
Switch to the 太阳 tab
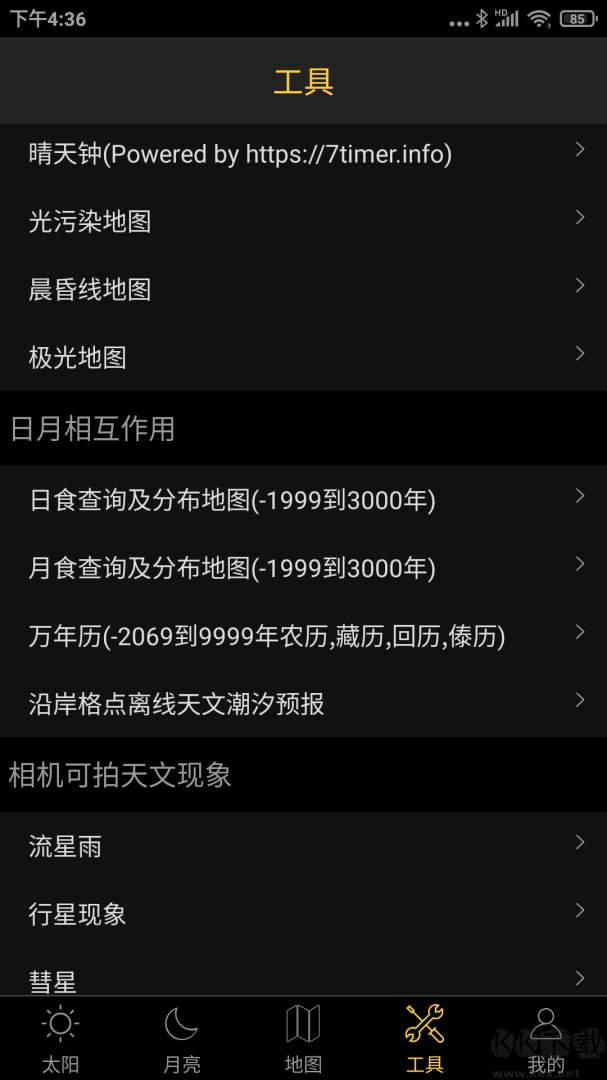point(60,1038)
